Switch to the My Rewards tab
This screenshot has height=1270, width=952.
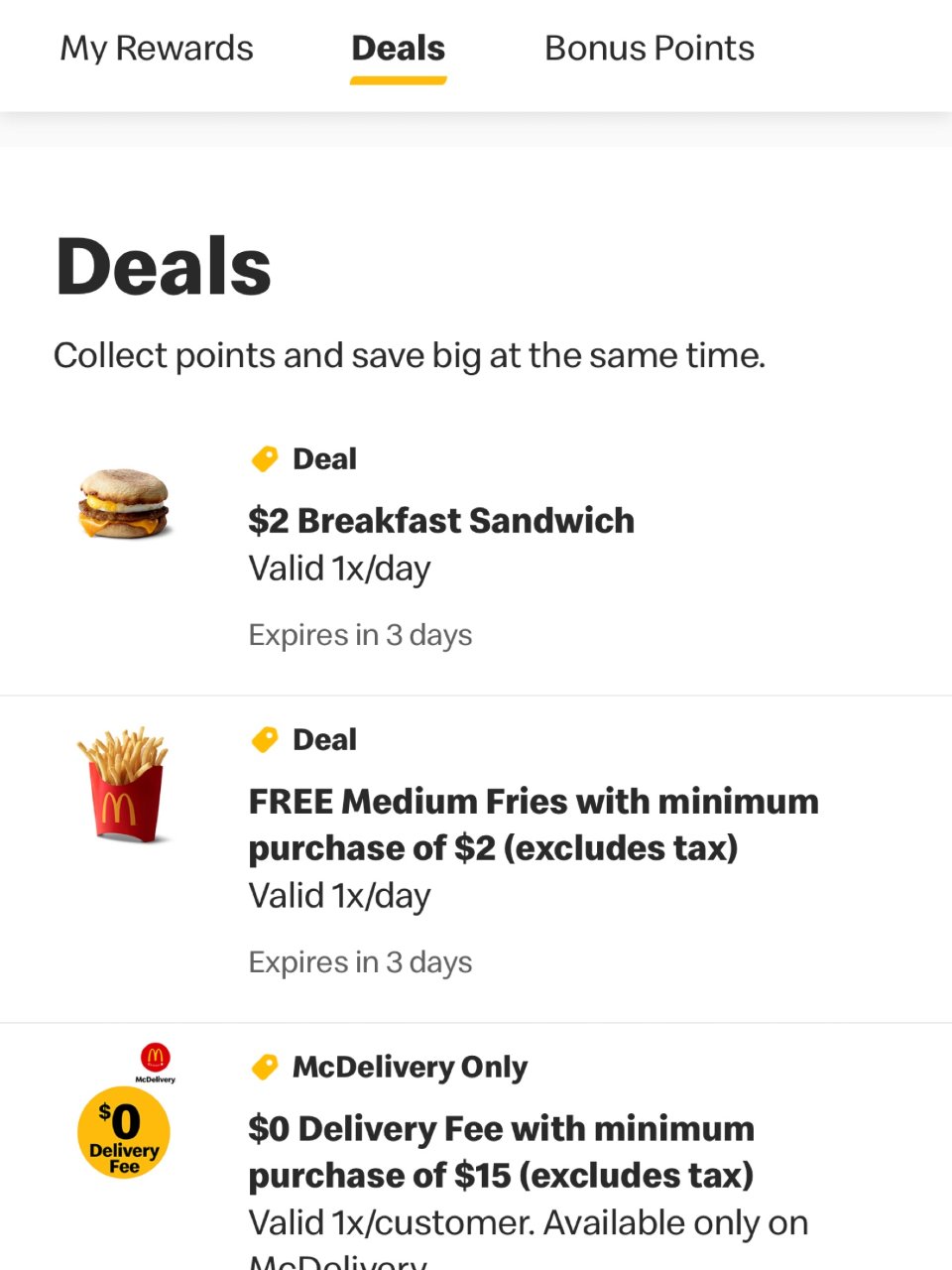157,48
